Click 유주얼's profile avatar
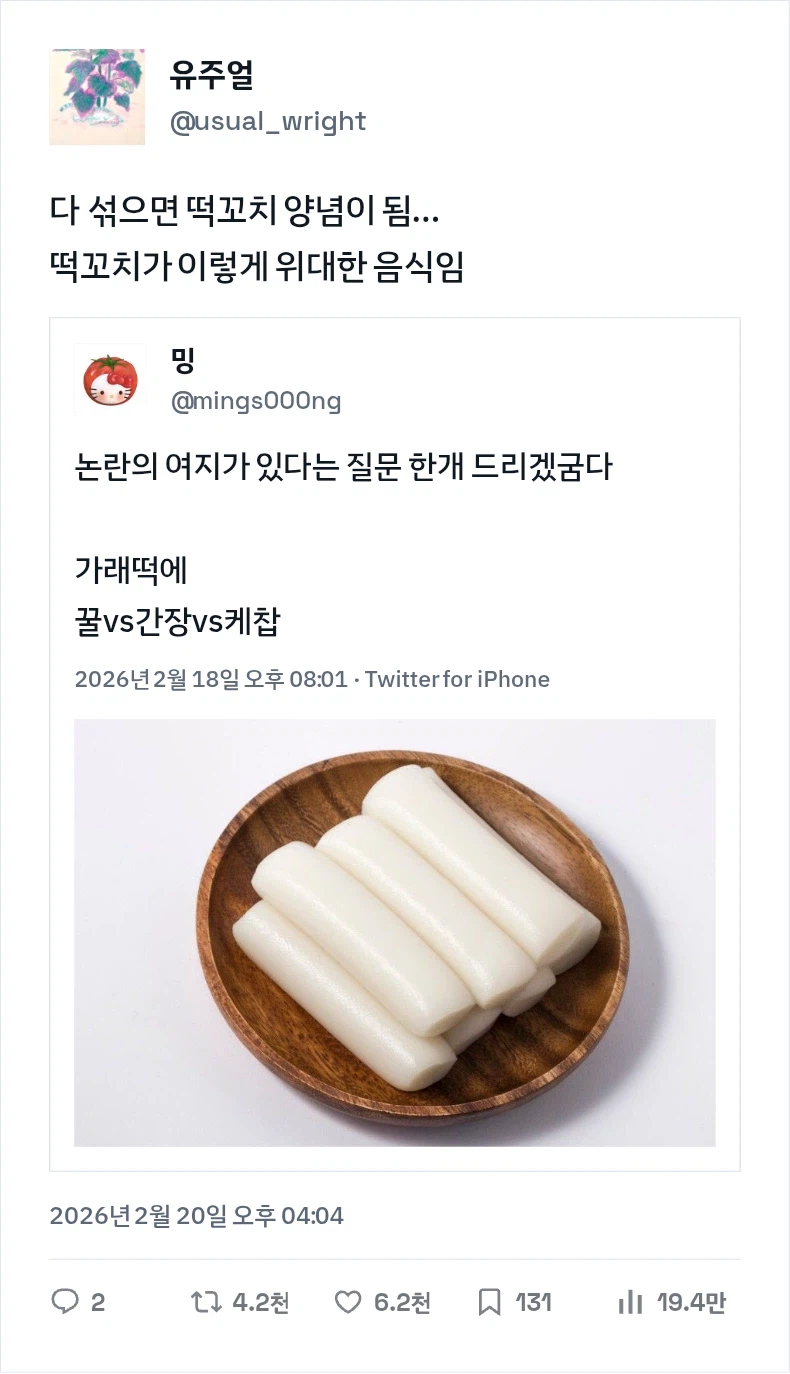This screenshot has width=790, height=1374. (97, 96)
